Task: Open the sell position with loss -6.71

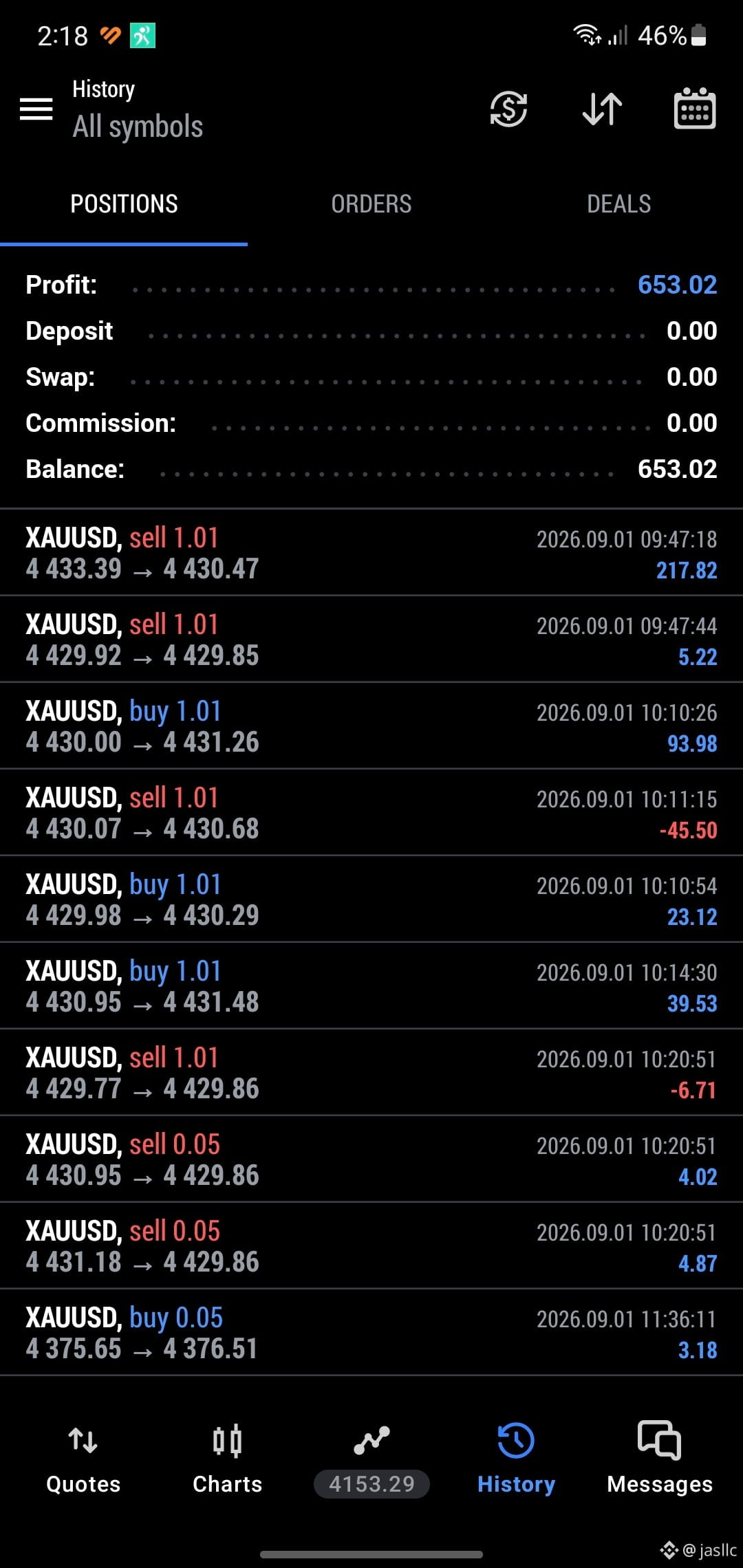Action: pyautogui.click(x=371, y=1073)
